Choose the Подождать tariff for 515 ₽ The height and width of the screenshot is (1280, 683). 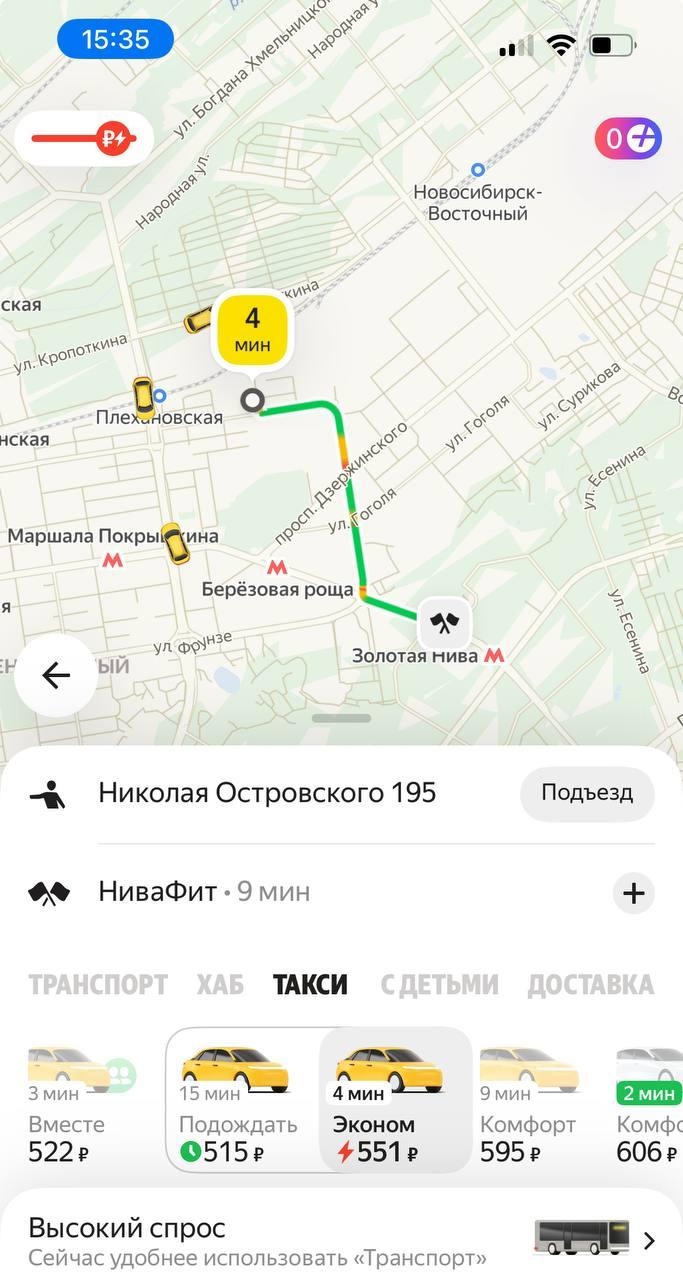240,1100
